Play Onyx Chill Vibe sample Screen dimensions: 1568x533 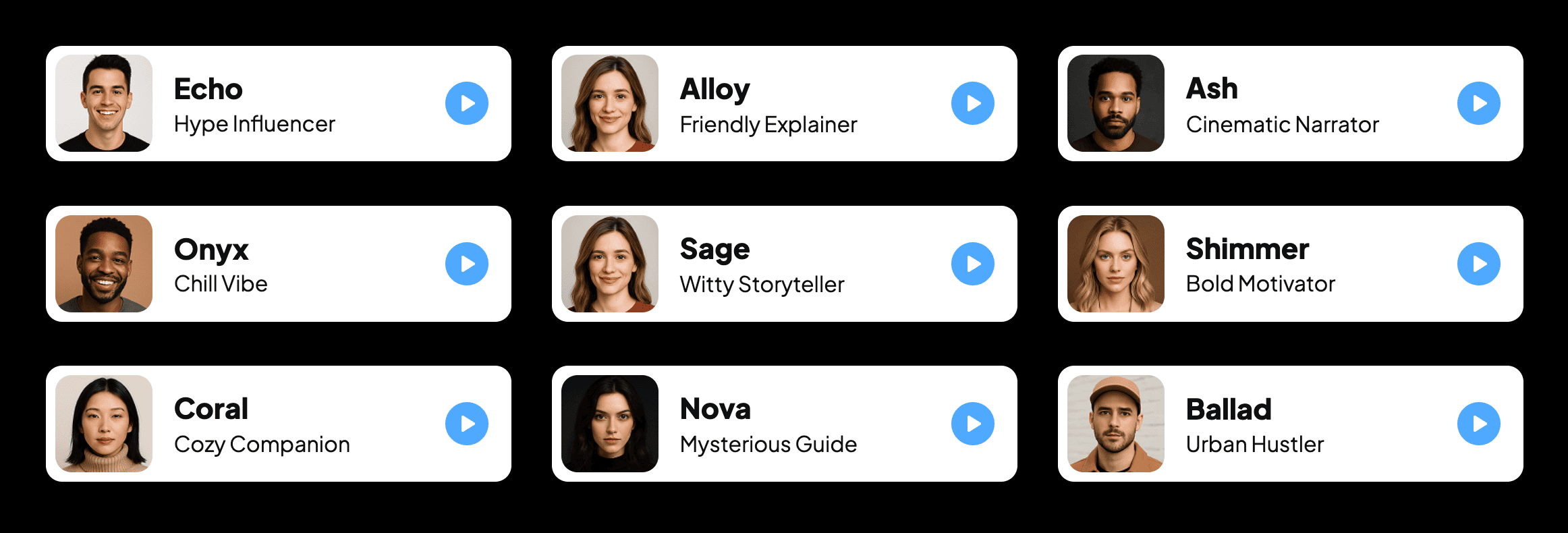tap(466, 264)
